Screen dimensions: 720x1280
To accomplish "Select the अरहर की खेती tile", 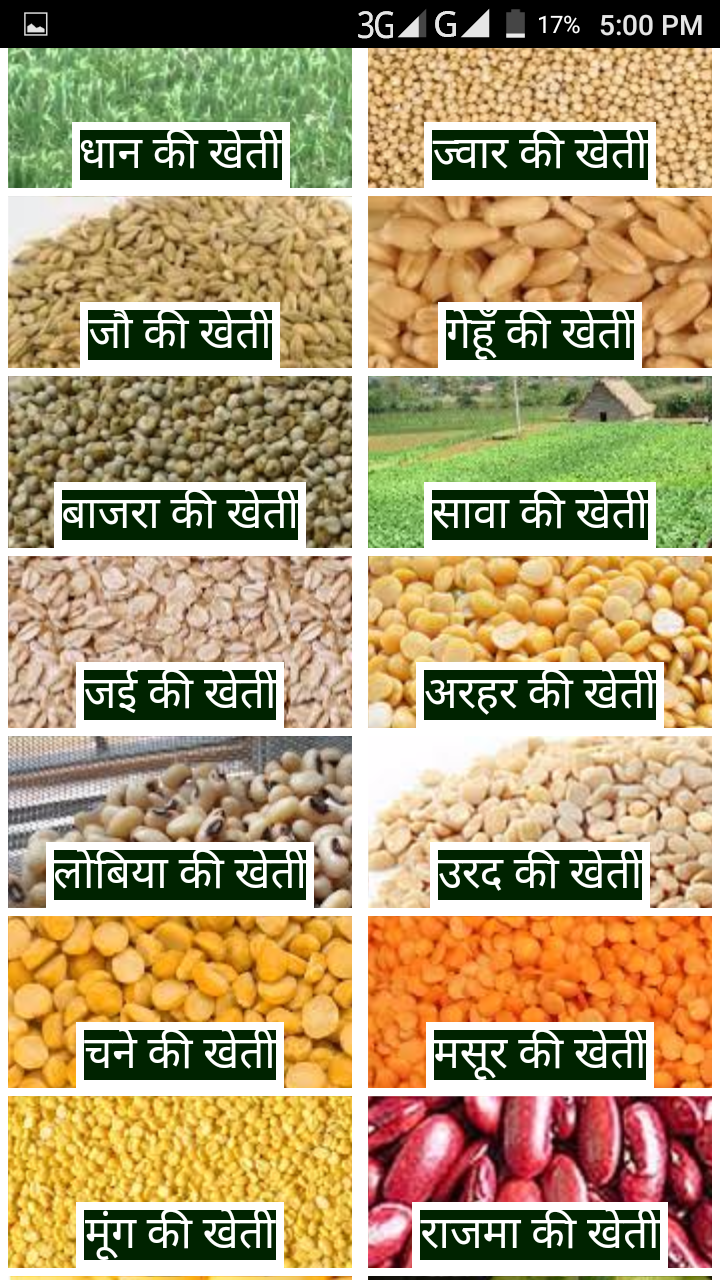I will [540, 642].
